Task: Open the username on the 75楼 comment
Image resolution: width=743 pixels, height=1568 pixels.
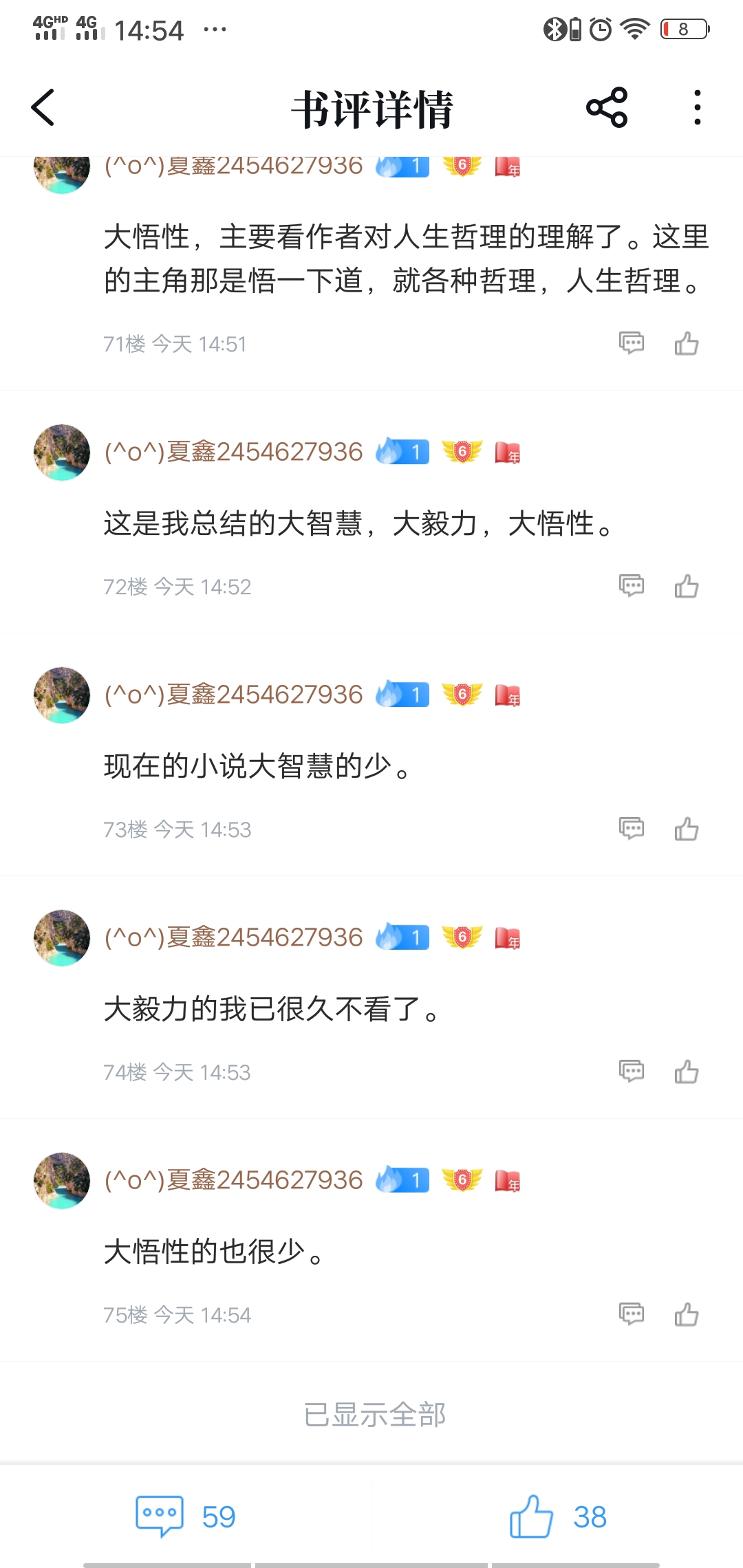Action: (233, 1180)
